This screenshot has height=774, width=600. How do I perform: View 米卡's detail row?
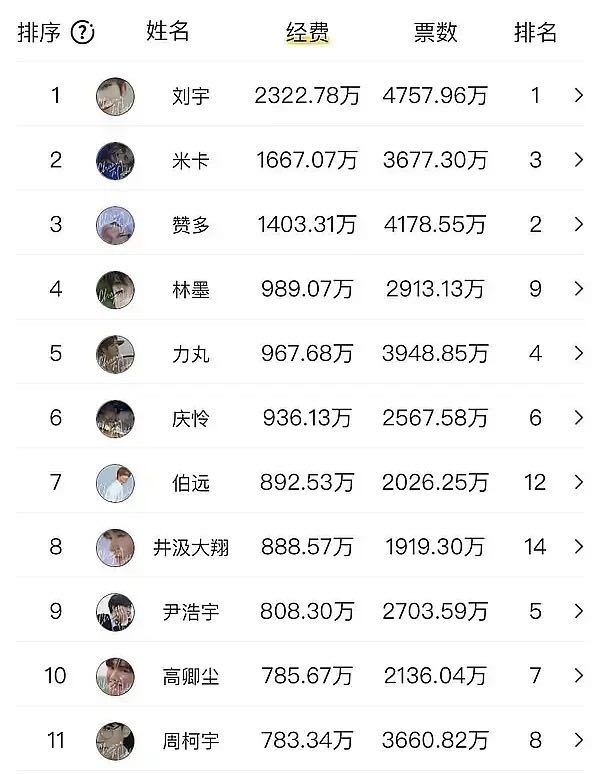(x=578, y=160)
